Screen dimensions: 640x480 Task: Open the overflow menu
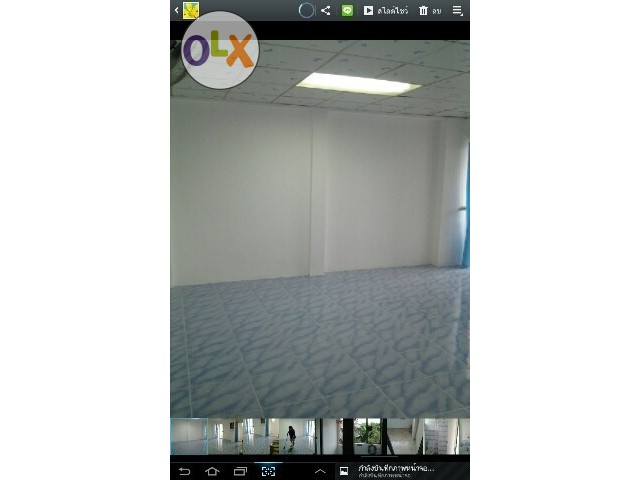point(457,10)
